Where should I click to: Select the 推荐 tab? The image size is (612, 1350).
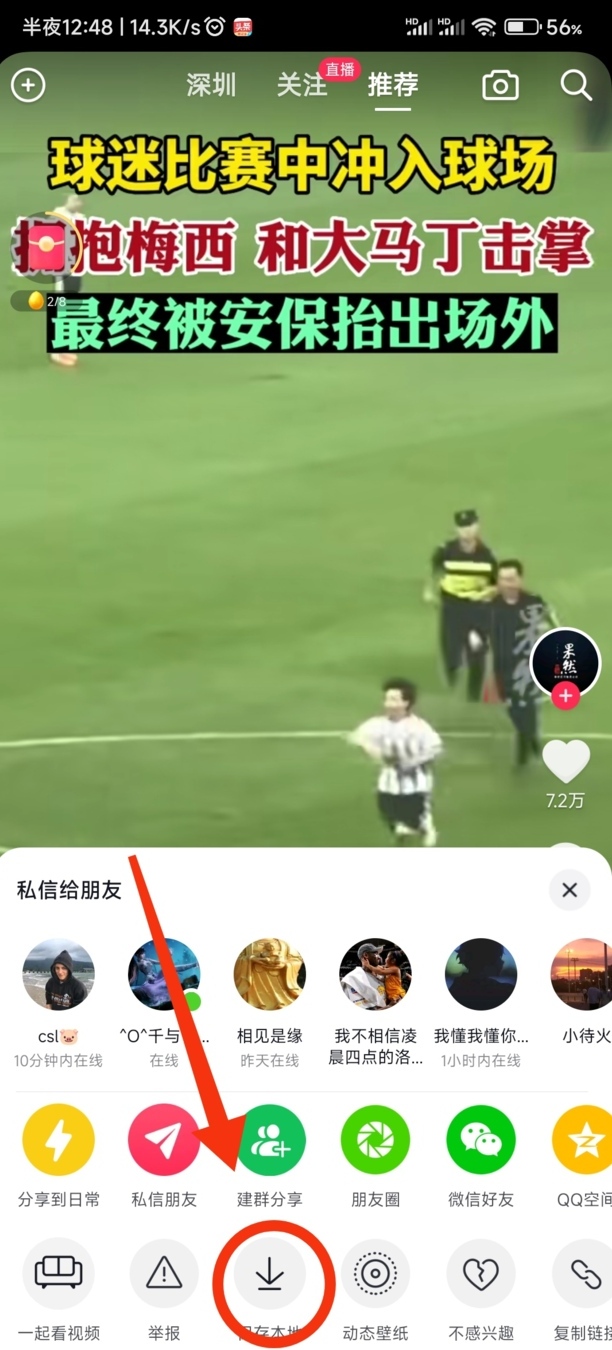click(393, 85)
